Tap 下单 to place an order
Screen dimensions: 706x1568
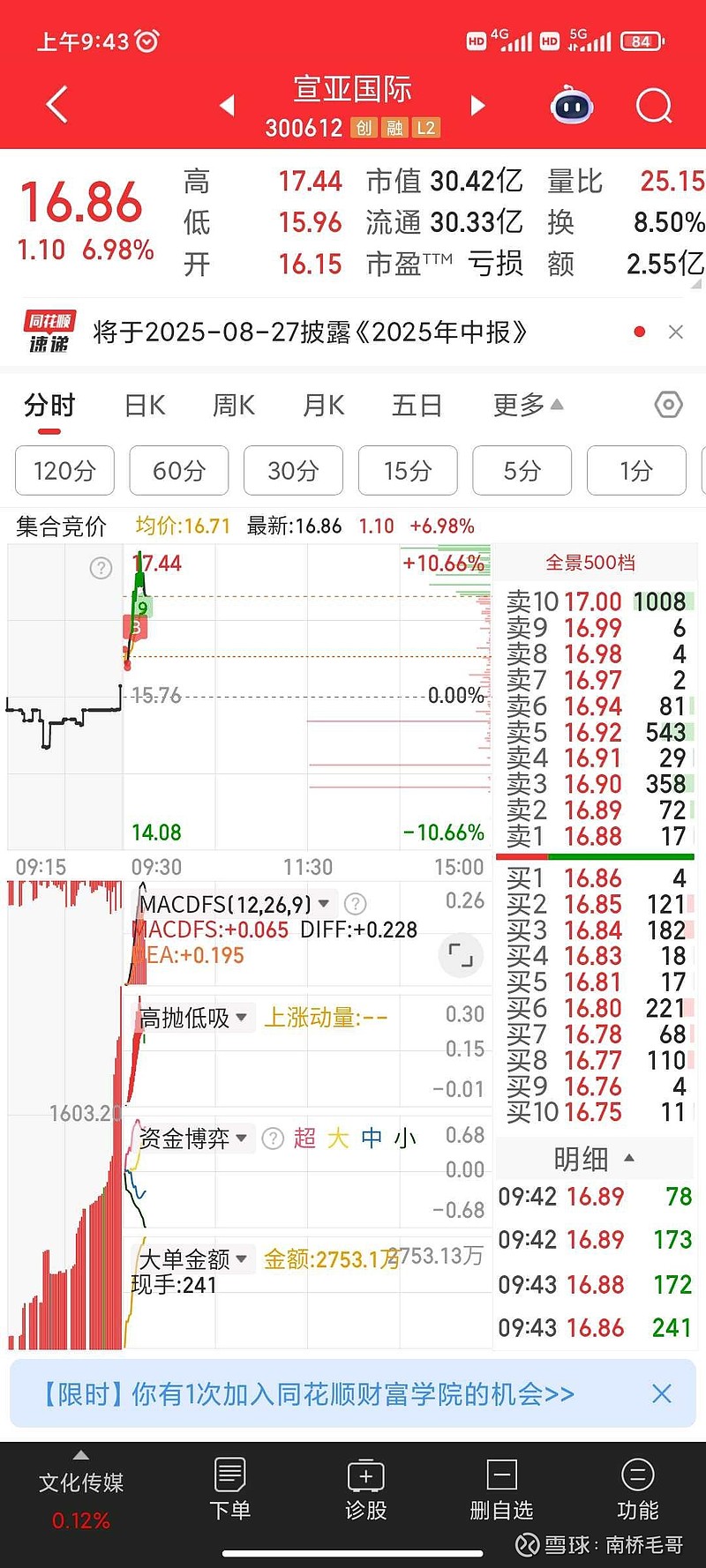coord(229,1489)
